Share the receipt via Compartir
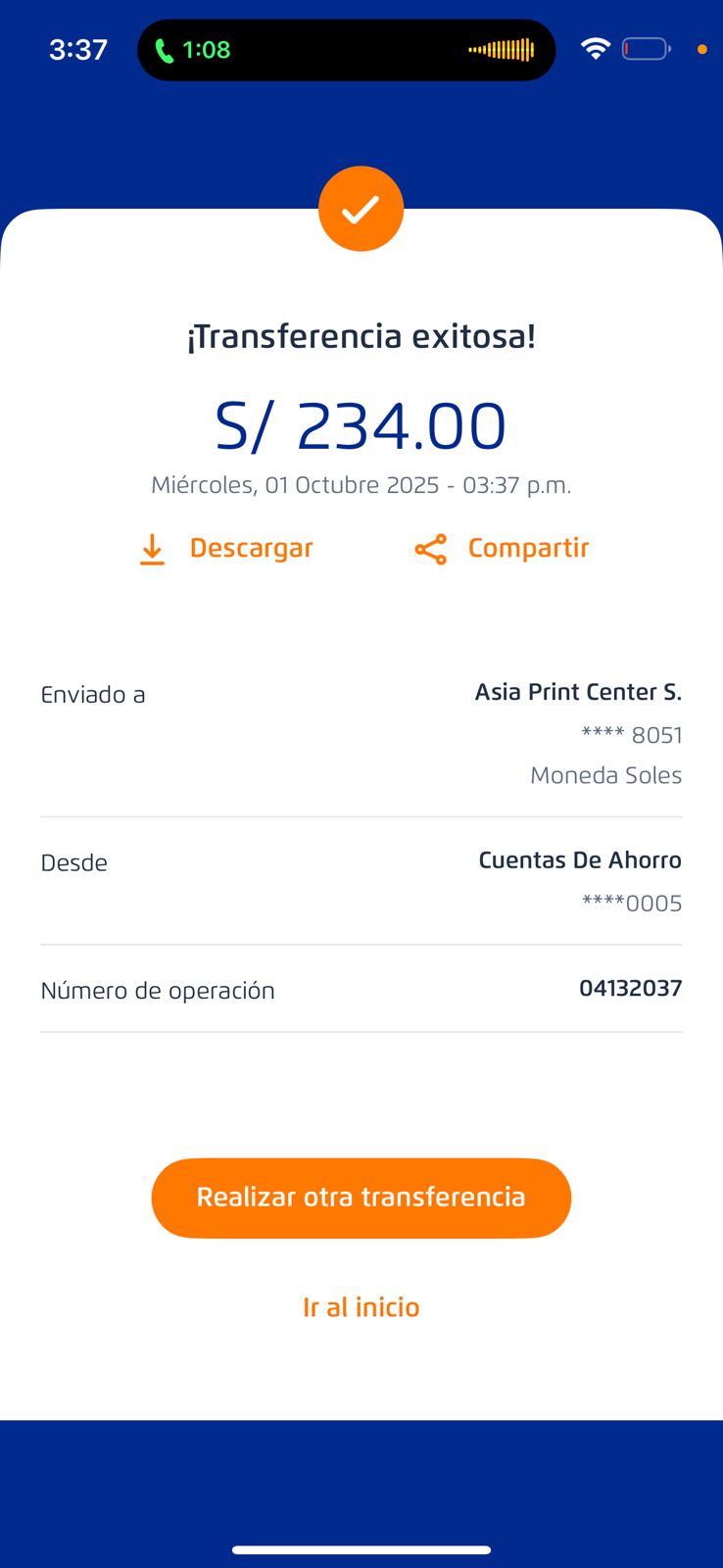 pyautogui.click(x=502, y=549)
